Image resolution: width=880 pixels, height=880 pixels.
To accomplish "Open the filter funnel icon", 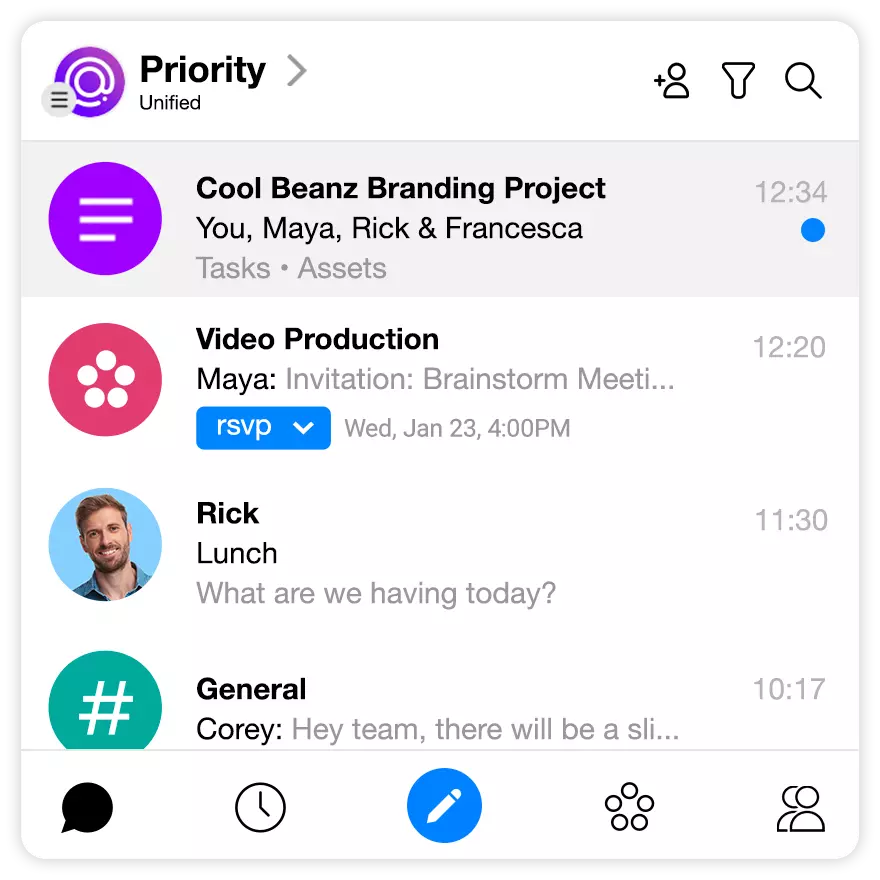I will [738, 81].
